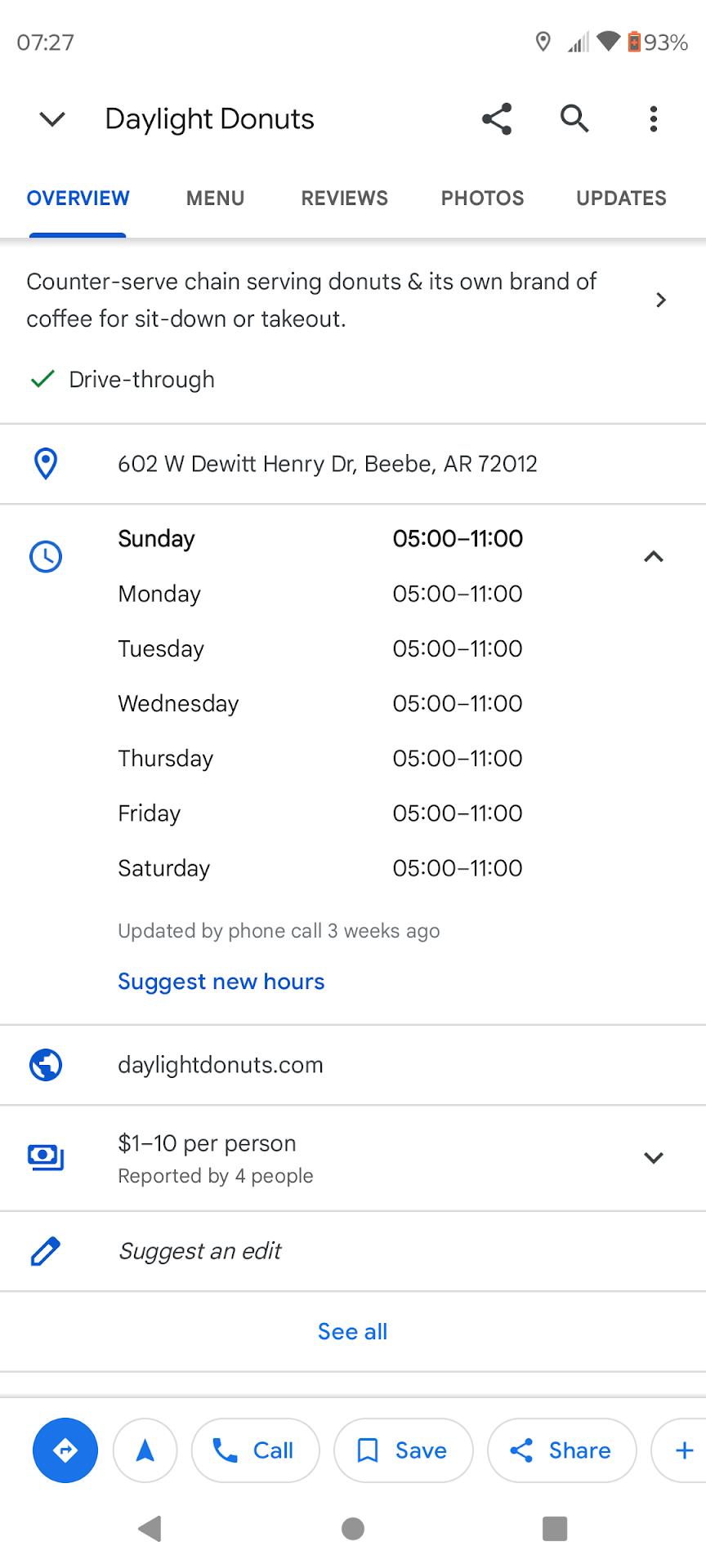Viewport: 706px width, 1568px height.
Task: Select Suggest an edit
Action: pos(200,1251)
